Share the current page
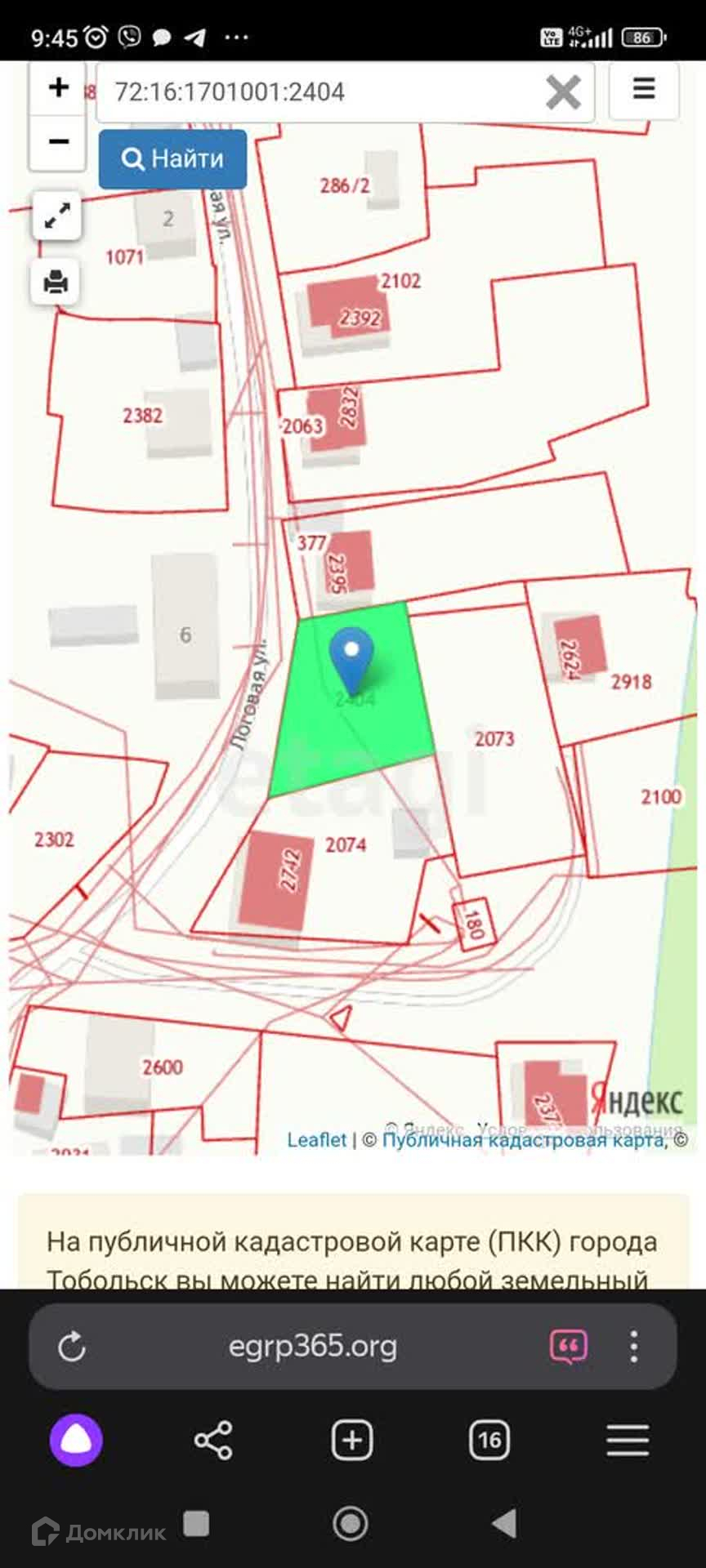This screenshot has height=1568, width=706. pyautogui.click(x=213, y=1441)
